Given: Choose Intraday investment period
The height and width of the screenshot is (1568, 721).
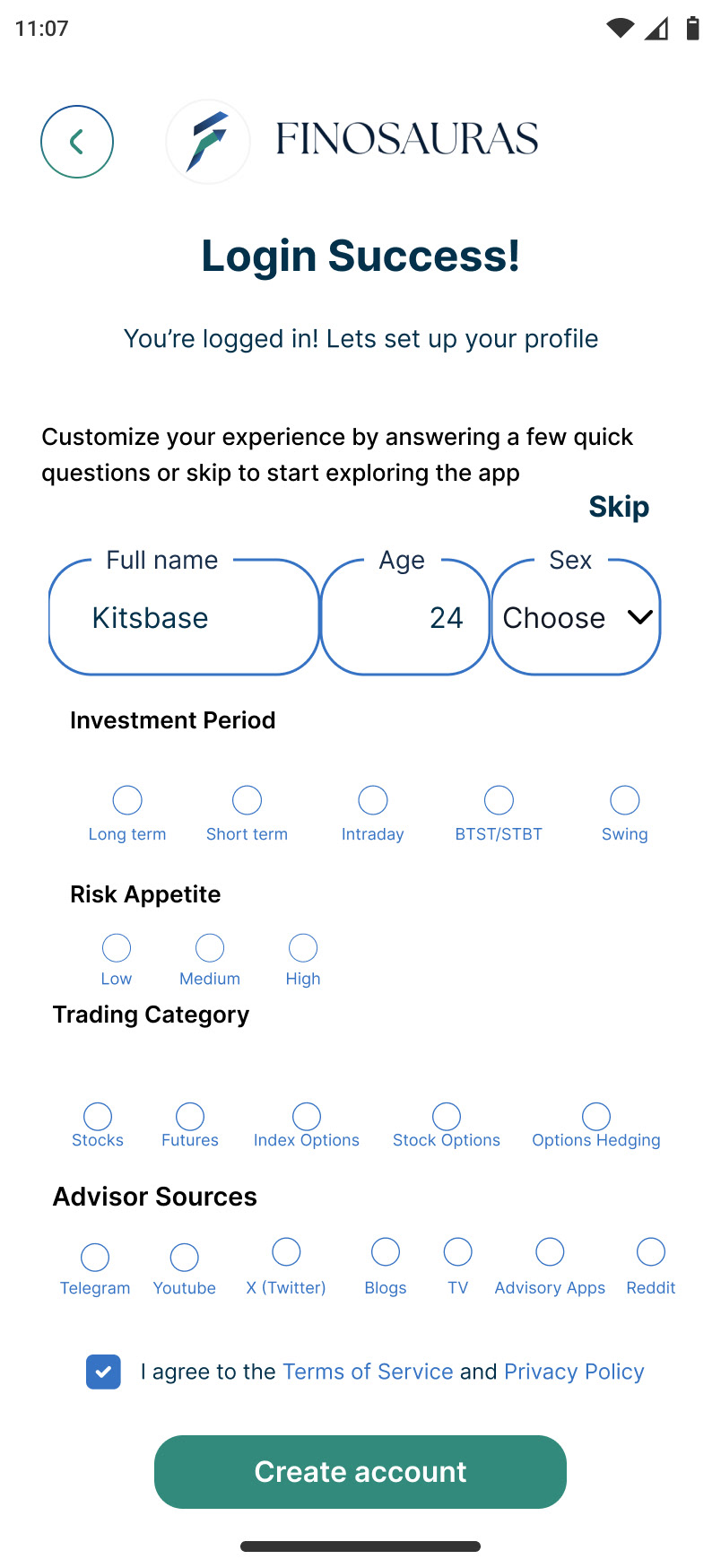Looking at the screenshot, I should coord(373,800).
